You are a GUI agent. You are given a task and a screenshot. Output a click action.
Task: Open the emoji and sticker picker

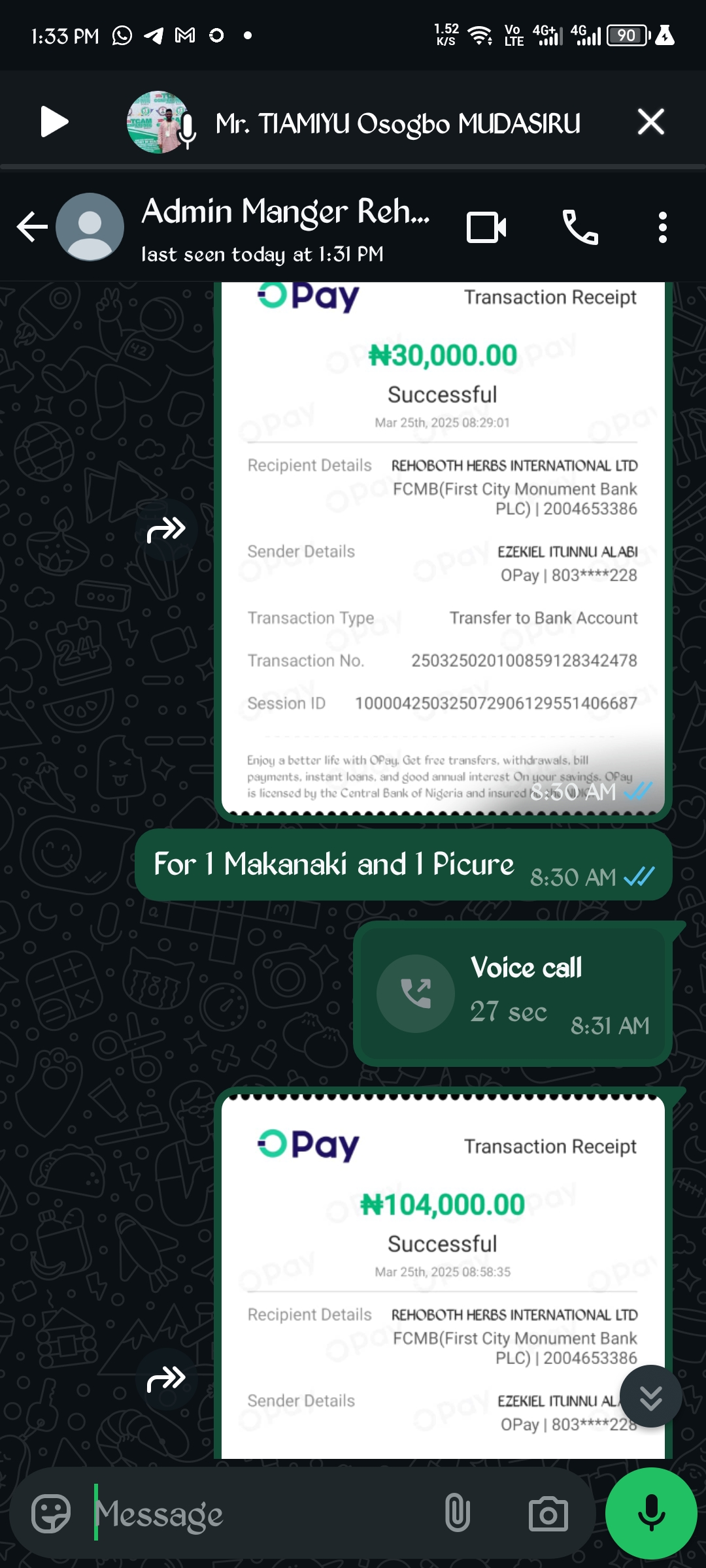pos(51,1513)
